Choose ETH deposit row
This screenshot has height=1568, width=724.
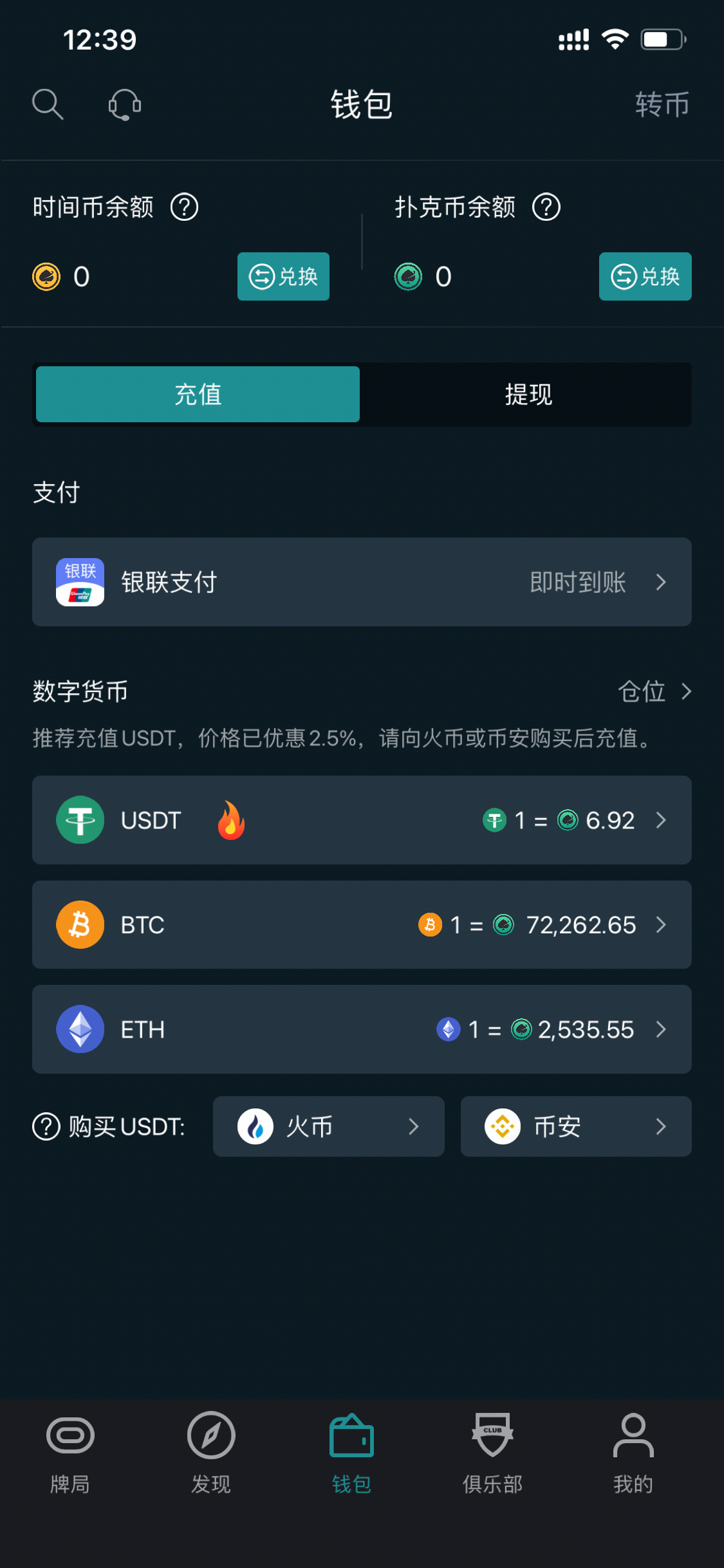point(362,1029)
